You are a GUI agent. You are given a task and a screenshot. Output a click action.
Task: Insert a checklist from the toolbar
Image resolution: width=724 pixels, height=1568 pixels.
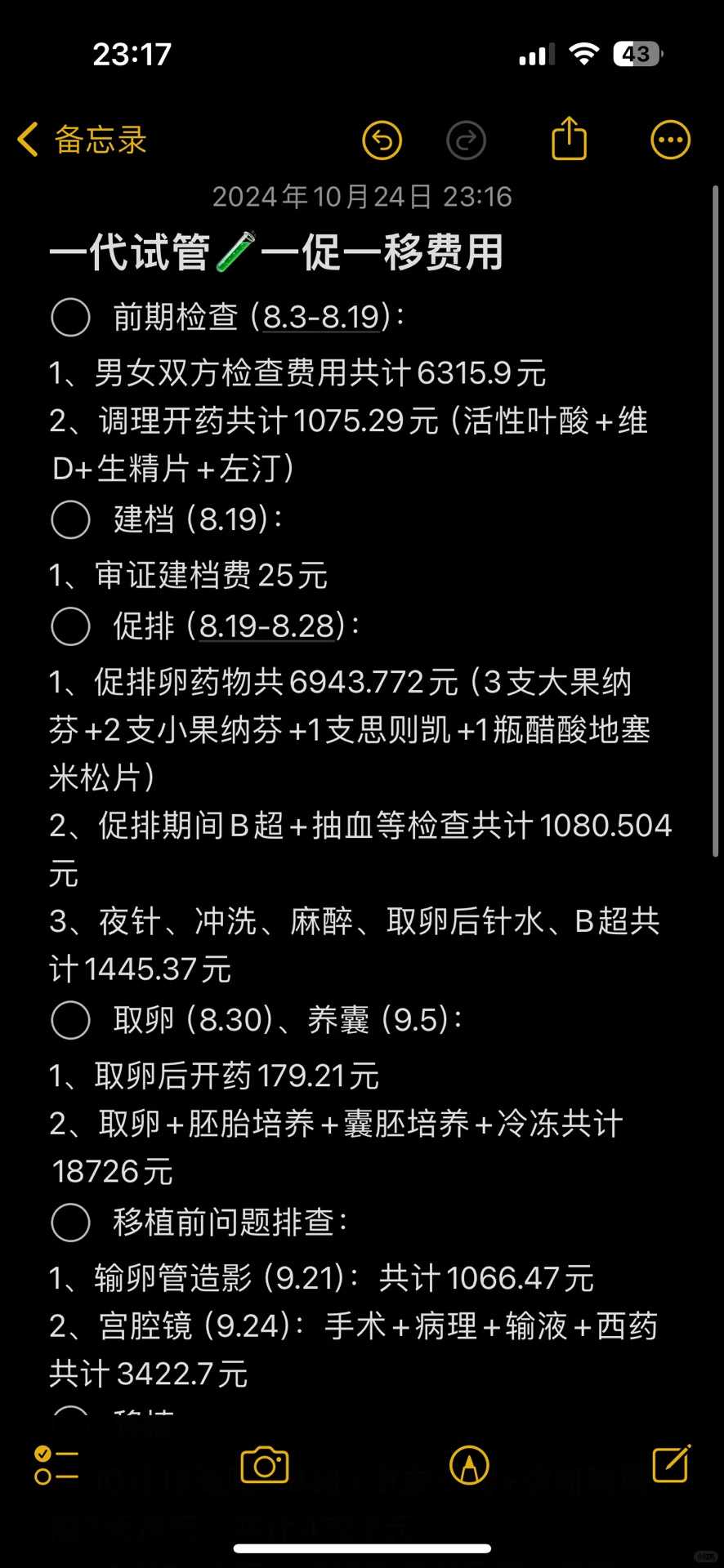[x=56, y=1465]
